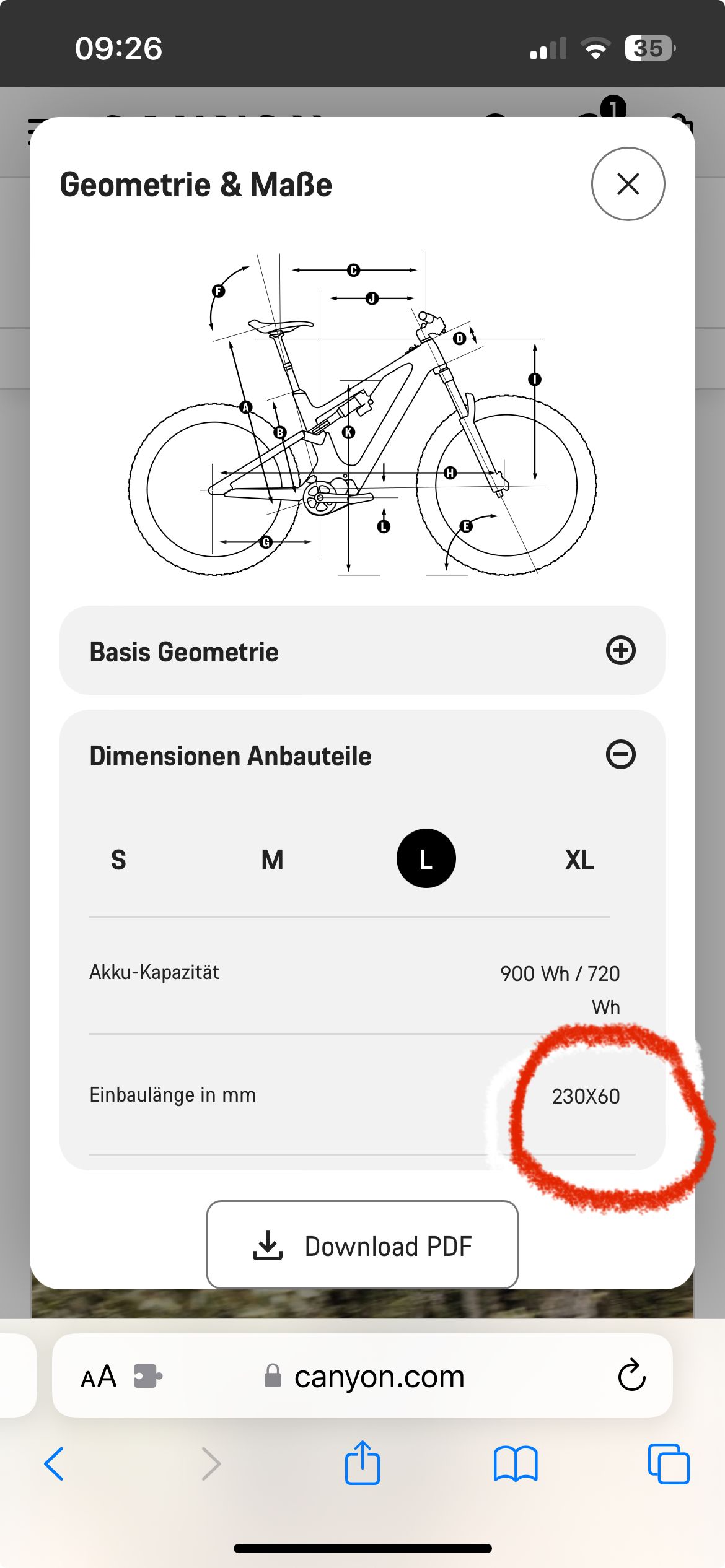Download the geometry PDF
The image size is (725, 1568).
(x=362, y=1245)
